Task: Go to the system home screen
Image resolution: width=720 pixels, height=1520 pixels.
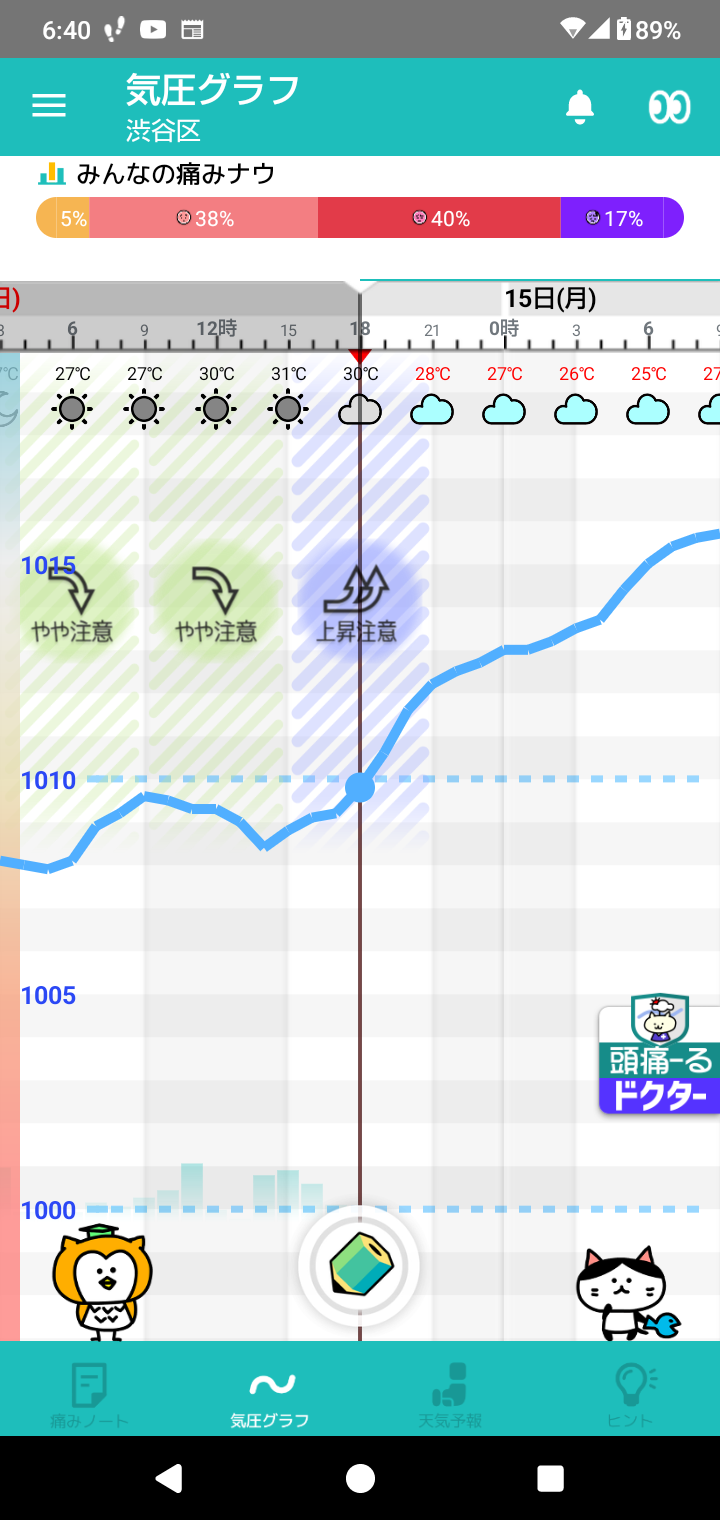Action: 360,1478
